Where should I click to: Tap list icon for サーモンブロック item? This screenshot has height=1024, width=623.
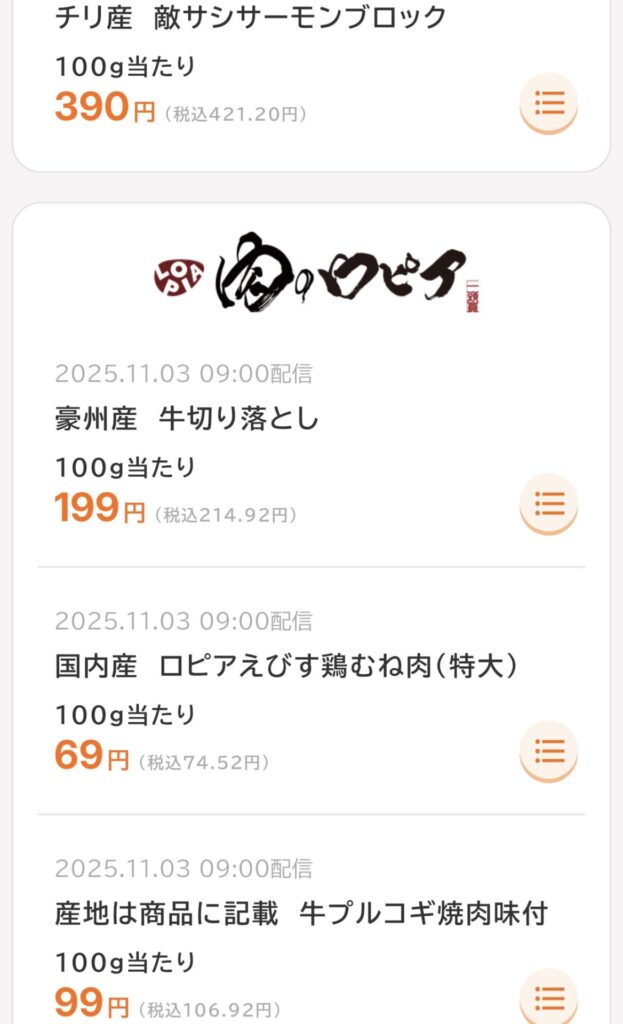[x=549, y=102]
